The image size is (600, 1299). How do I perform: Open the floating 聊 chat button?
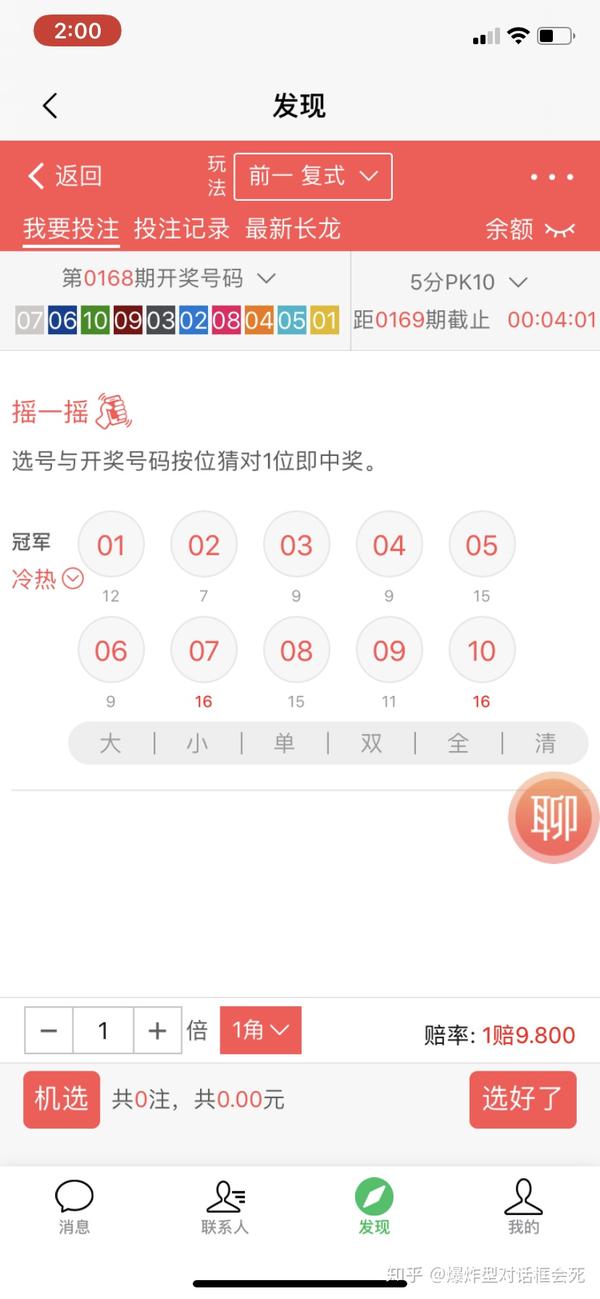(x=553, y=819)
